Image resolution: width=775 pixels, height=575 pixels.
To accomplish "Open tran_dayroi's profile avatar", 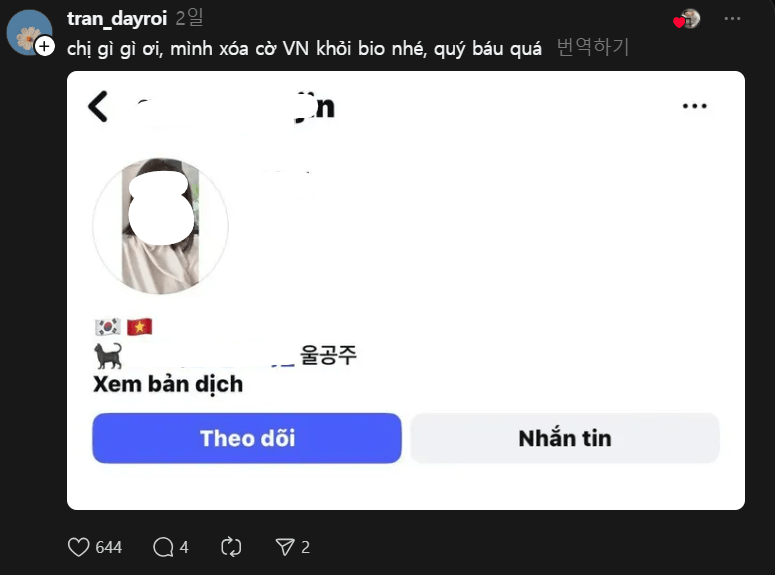I will point(28,32).
